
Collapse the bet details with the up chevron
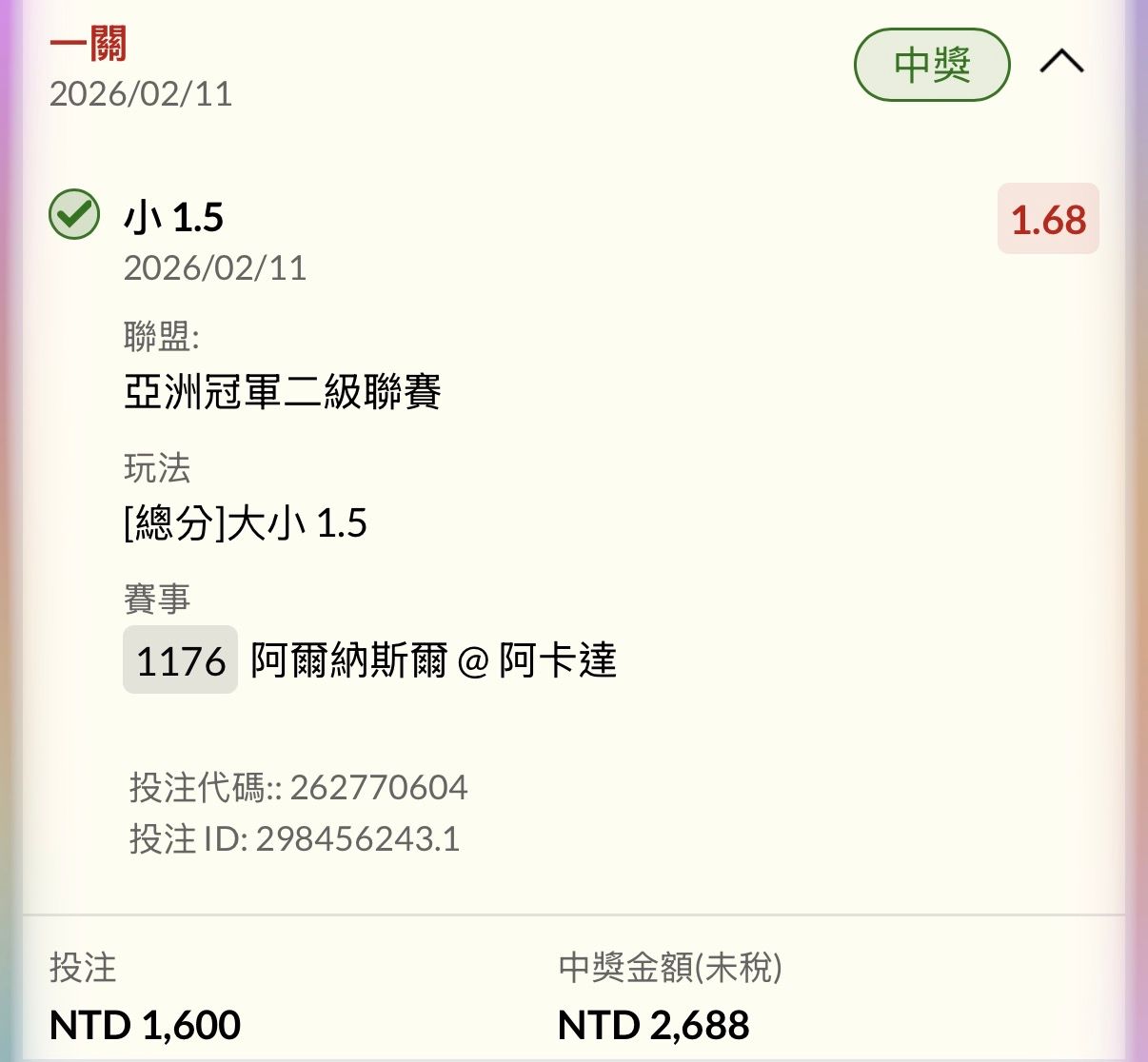1061,63
